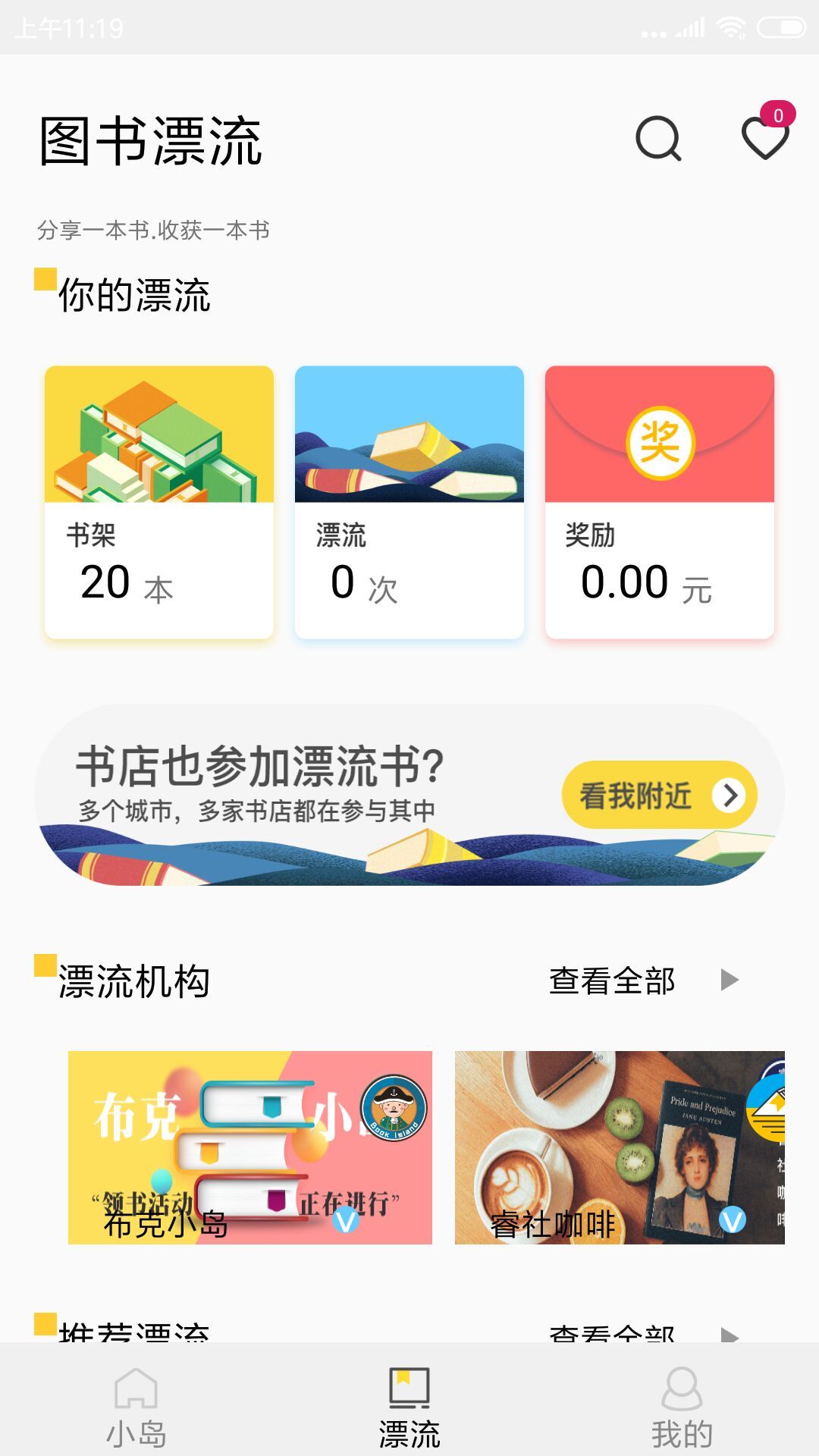
Task: Open the search icon
Action: click(x=659, y=140)
